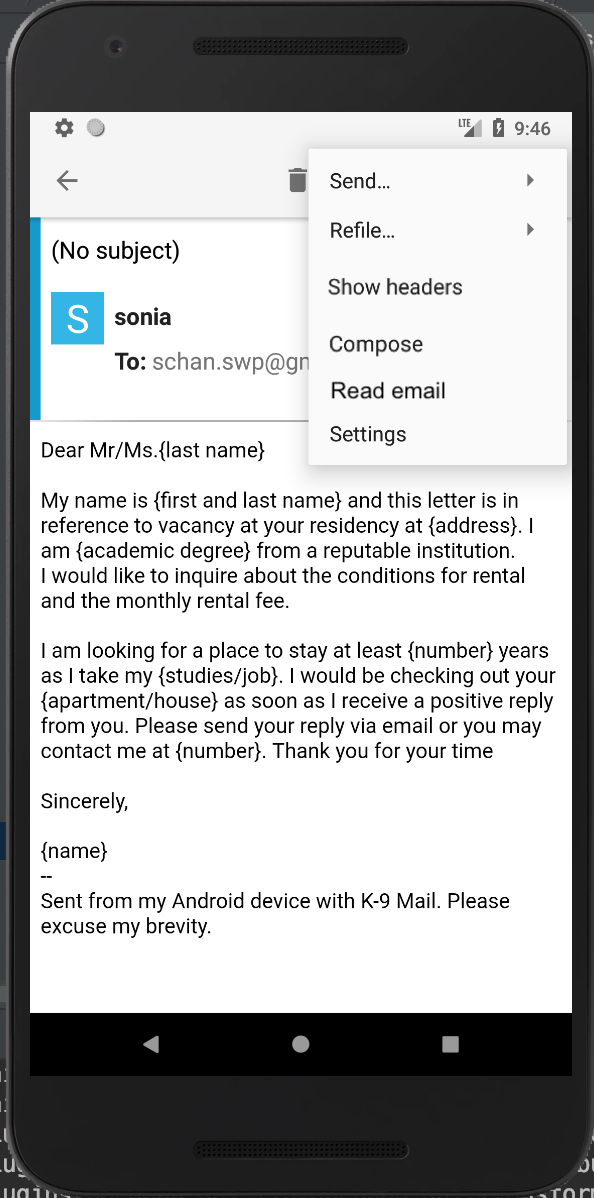
Task: Tap the system home button
Action: click(x=300, y=1044)
